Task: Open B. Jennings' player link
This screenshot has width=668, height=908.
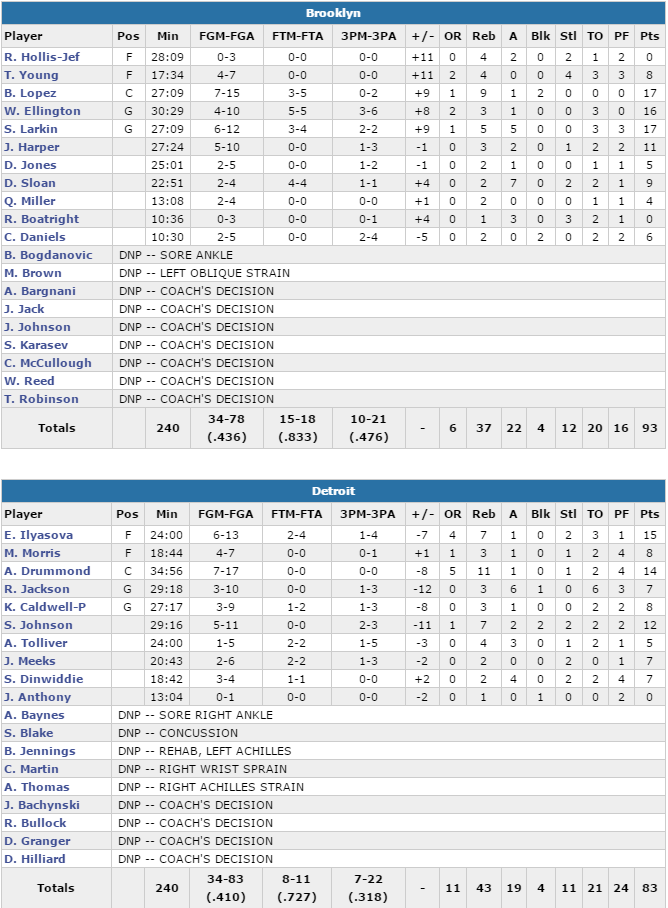Action: coord(40,751)
